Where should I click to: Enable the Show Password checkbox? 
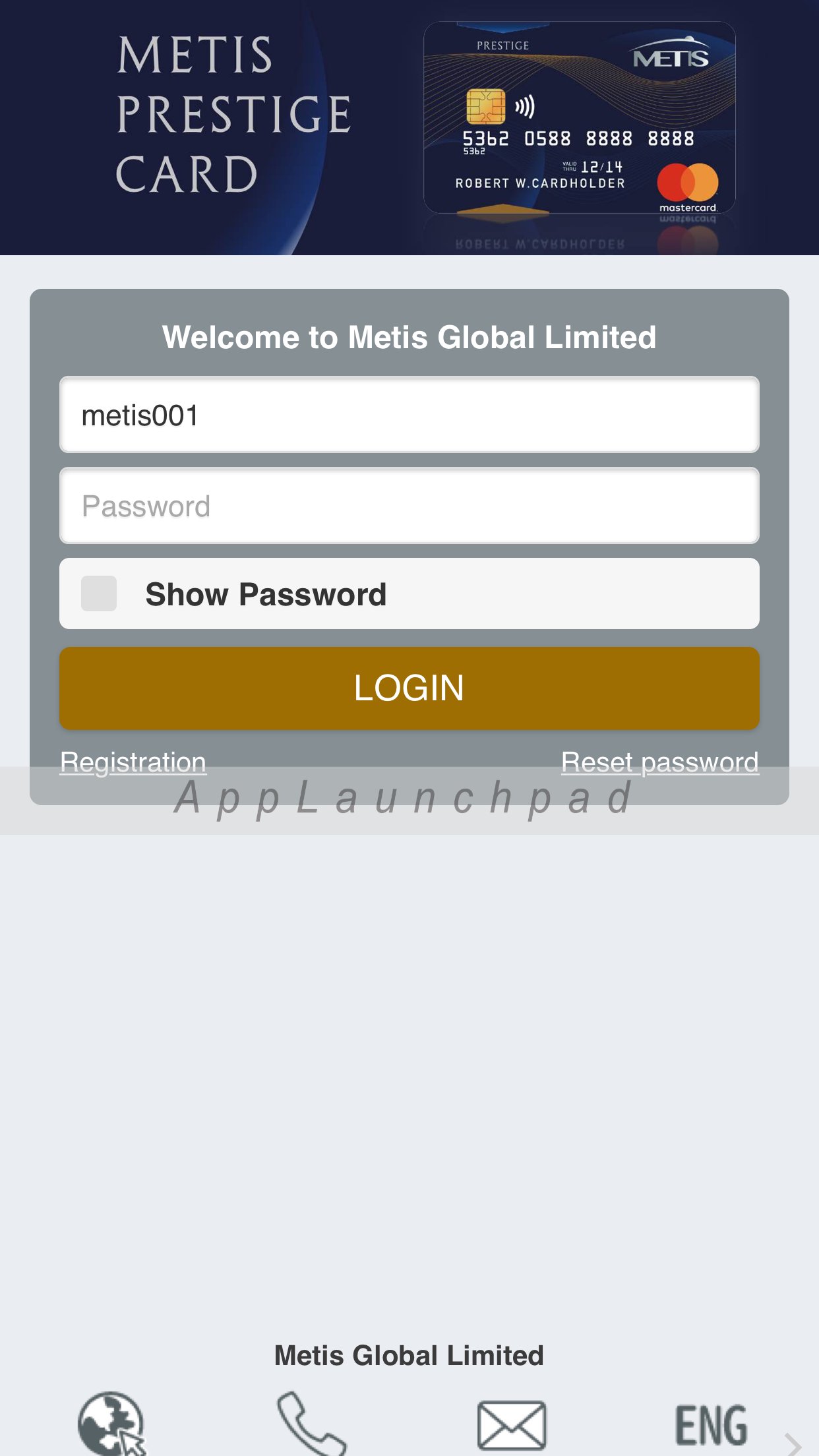pyautogui.click(x=98, y=593)
